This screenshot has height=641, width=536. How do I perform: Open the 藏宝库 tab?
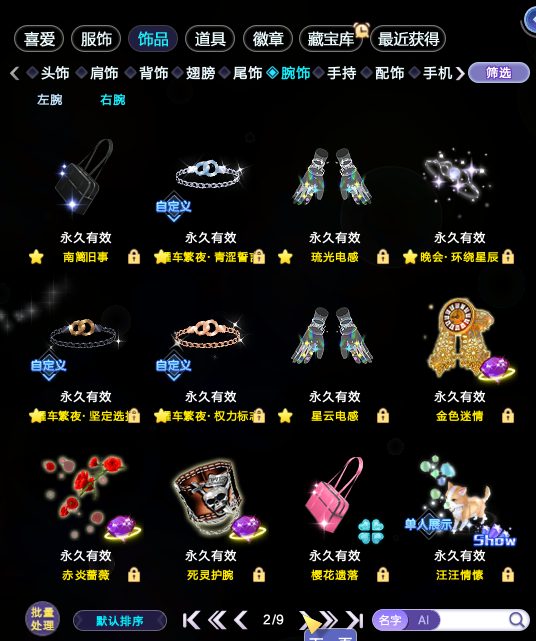pos(330,39)
